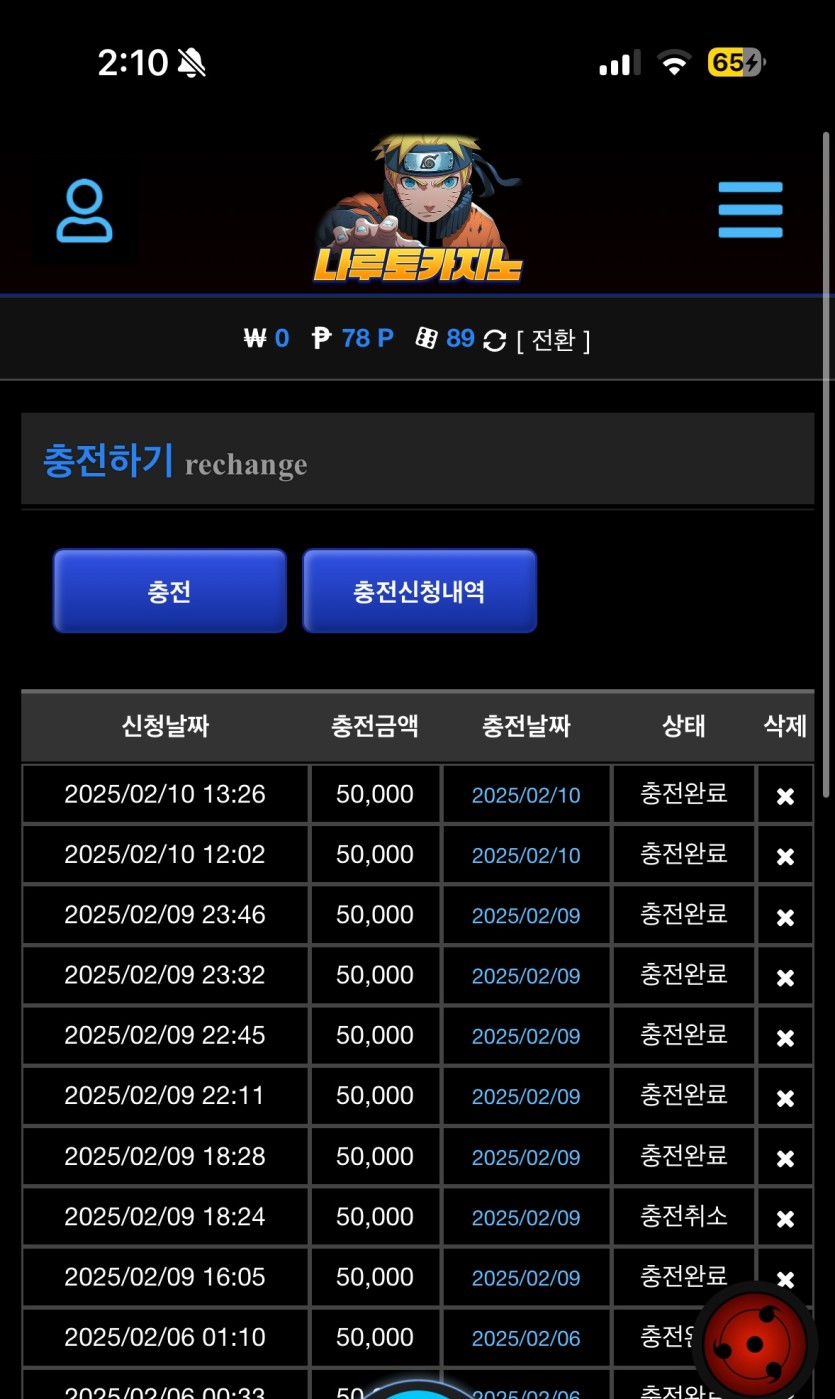Screen dimensions: 835x1399
Task: Delete the 2025/02/10 13:26 request
Action: (785, 796)
